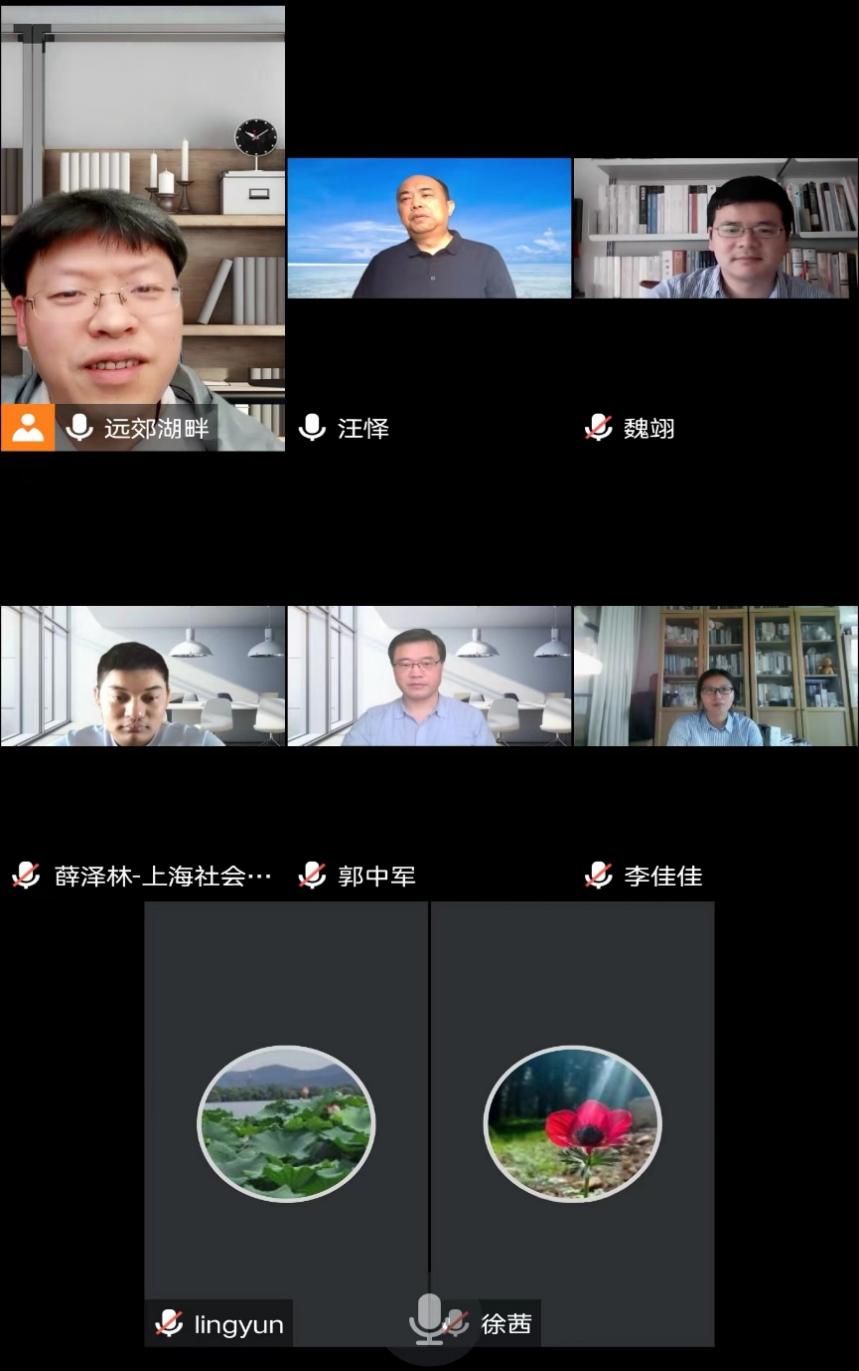Select 汪怿's video tile

(x=429, y=228)
